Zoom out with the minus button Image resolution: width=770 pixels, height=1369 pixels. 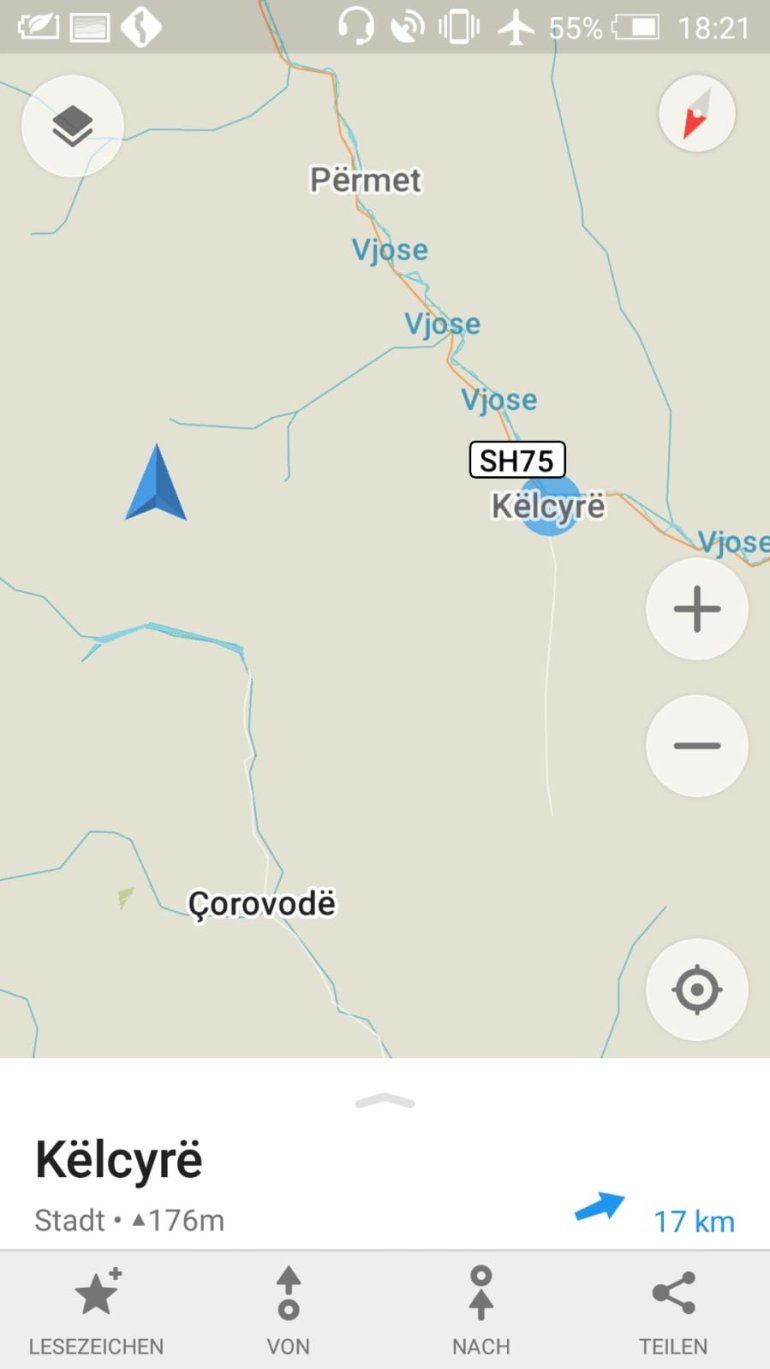pos(697,745)
